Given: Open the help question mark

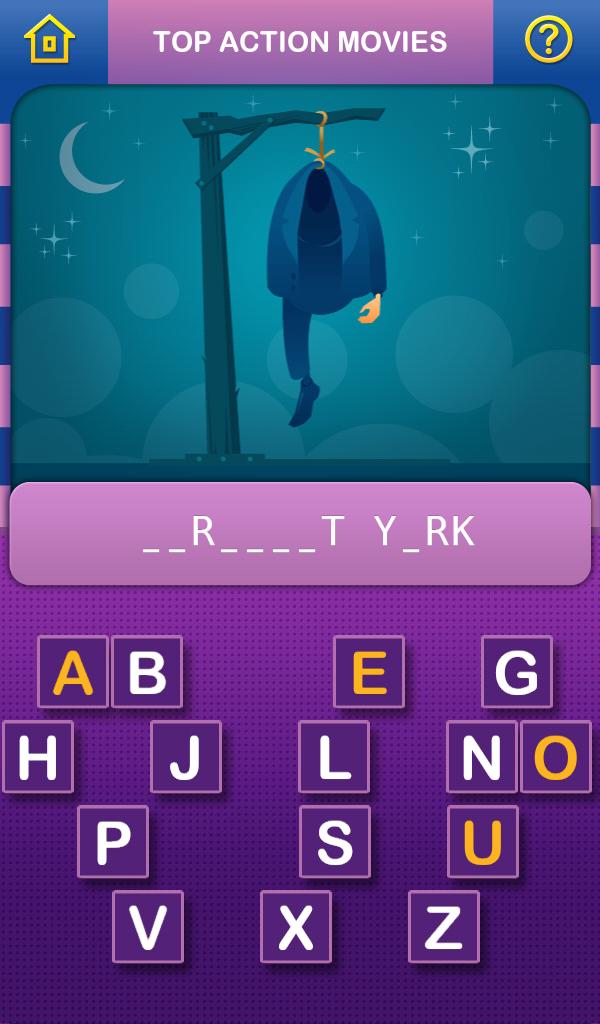Looking at the screenshot, I should [x=548, y=40].
